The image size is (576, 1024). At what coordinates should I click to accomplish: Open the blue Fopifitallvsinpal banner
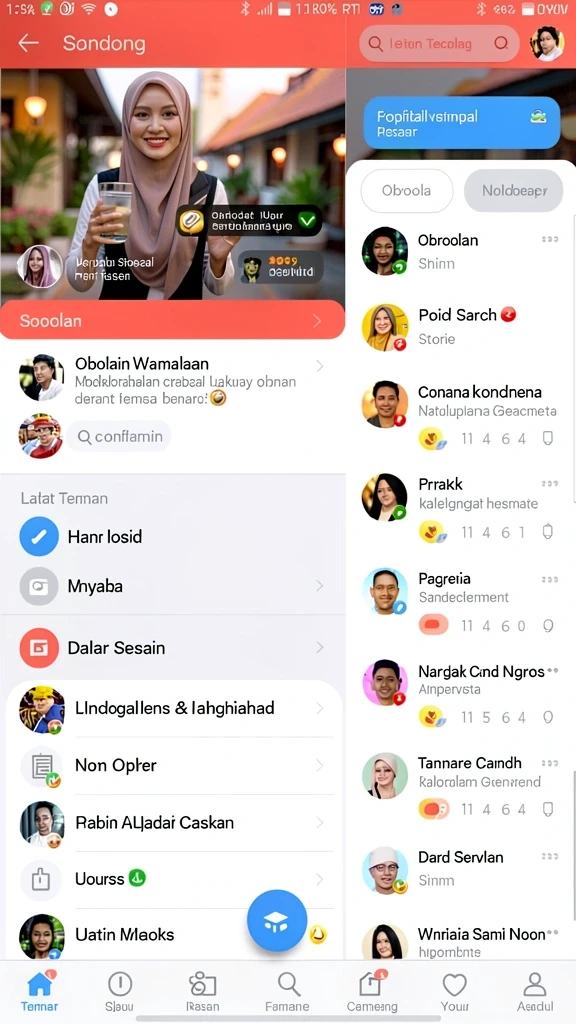coord(462,123)
